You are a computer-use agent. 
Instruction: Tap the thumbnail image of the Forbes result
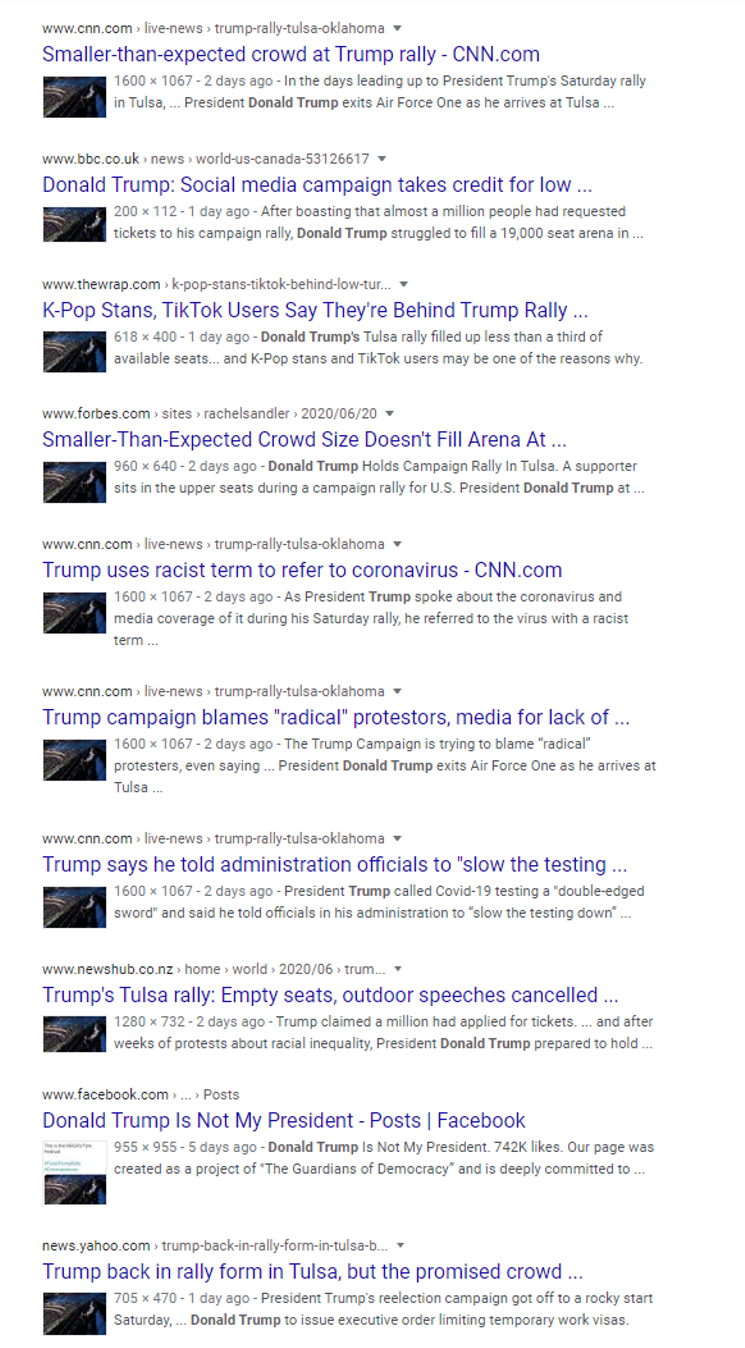click(74, 482)
